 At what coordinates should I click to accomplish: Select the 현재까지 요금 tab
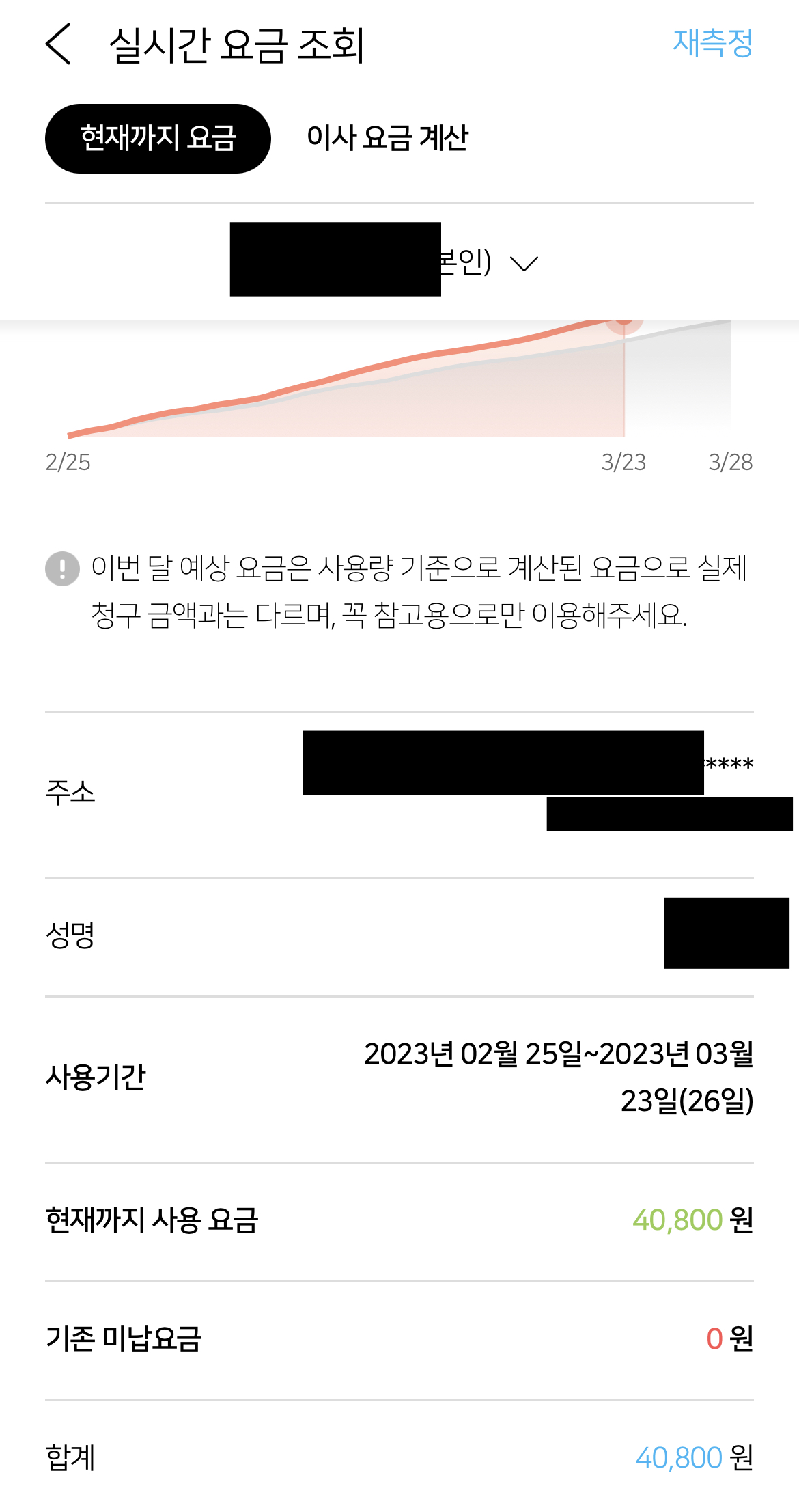click(x=158, y=139)
